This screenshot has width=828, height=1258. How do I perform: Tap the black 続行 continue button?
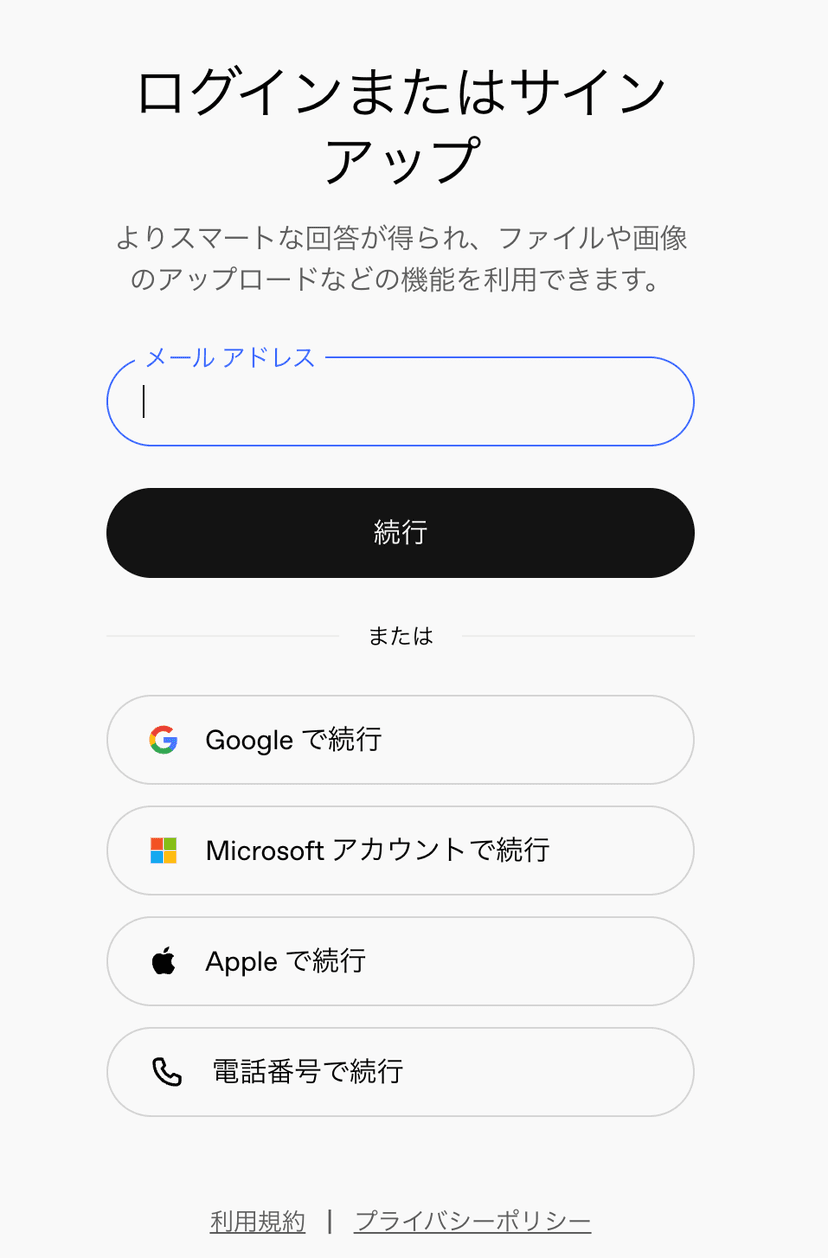tap(400, 533)
